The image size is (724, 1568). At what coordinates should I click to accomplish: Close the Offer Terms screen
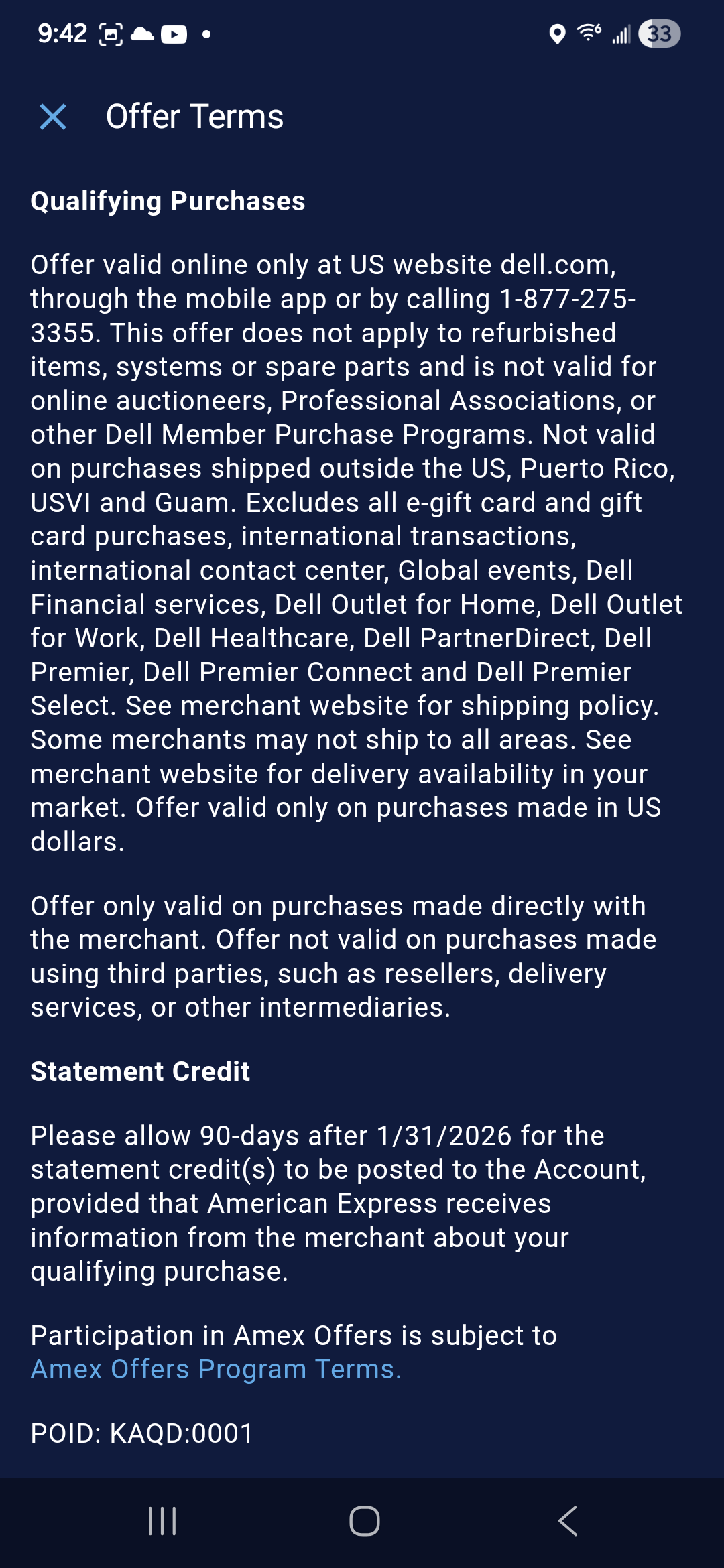(53, 117)
